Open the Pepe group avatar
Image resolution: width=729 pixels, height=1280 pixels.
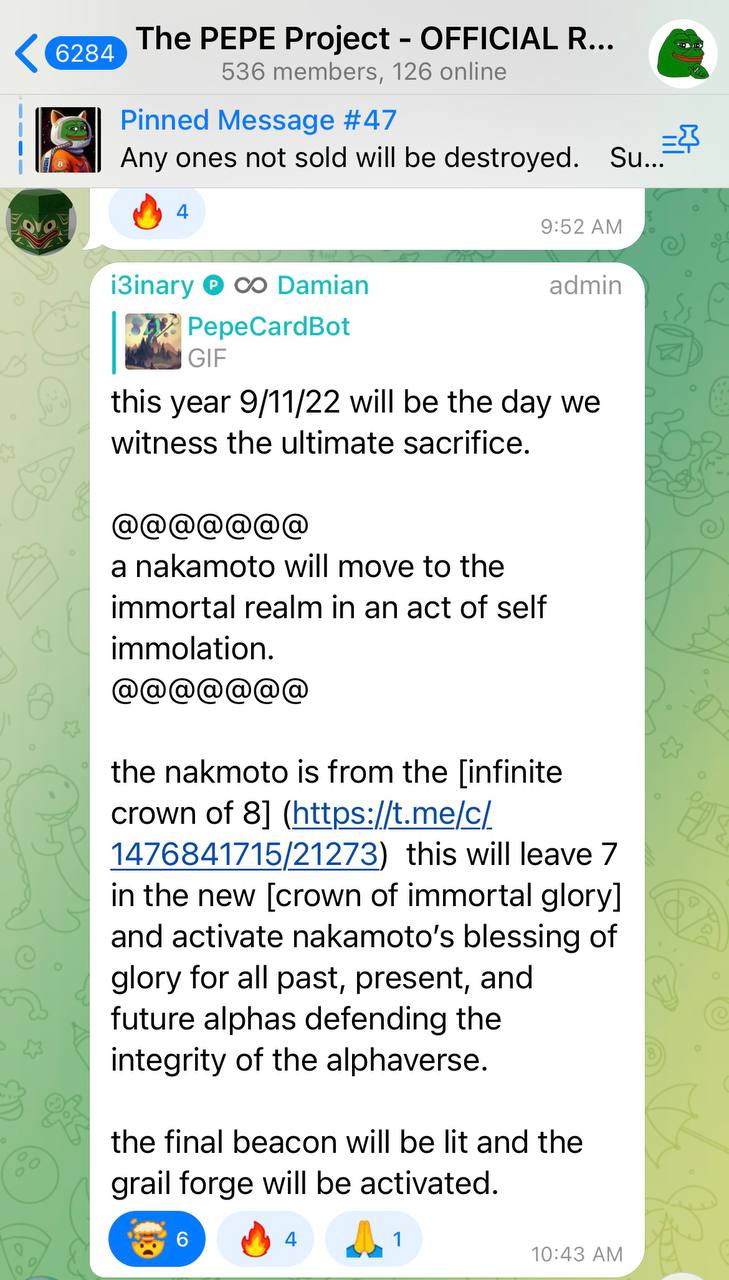tap(683, 53)
